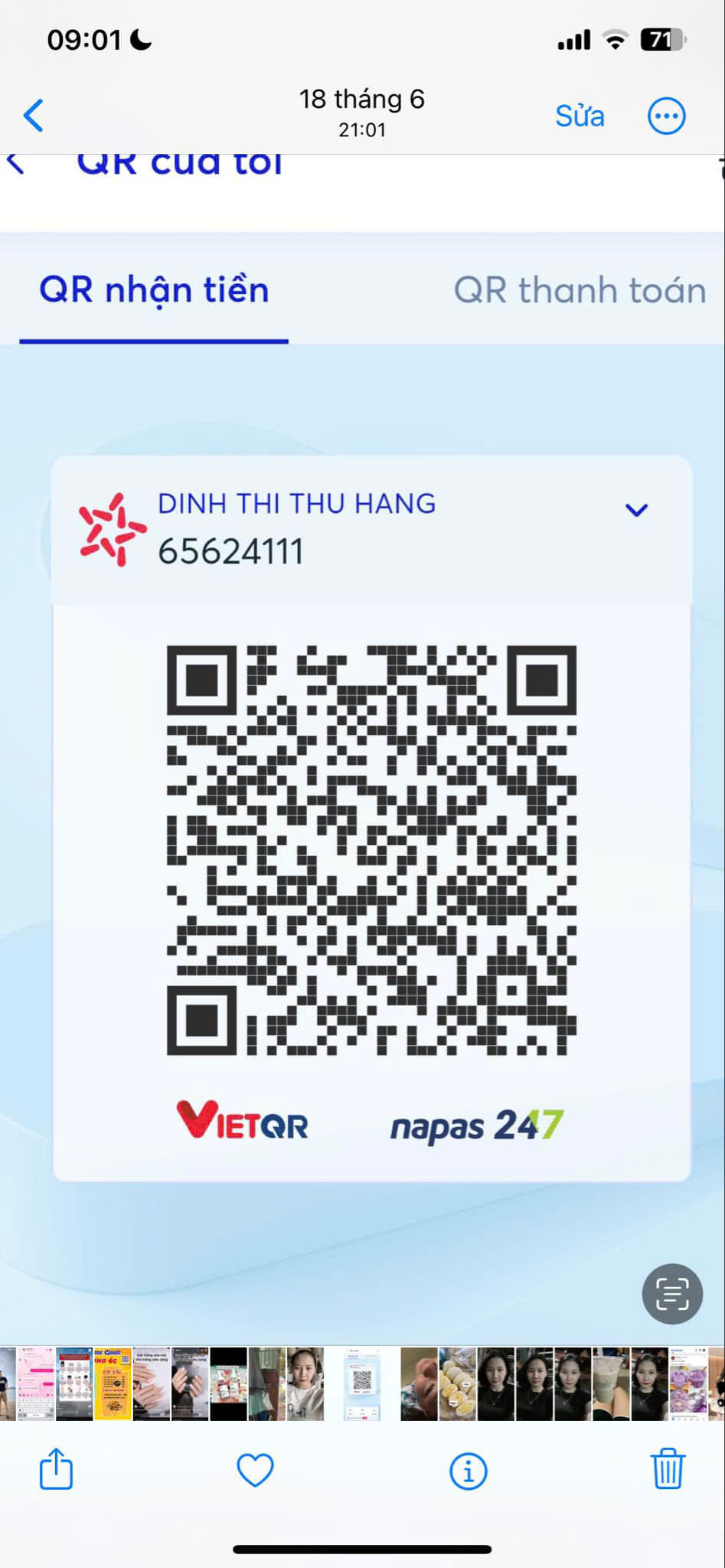Open the more options ellipsis menu
The image size is (725, 1568).
click(667, 116)
